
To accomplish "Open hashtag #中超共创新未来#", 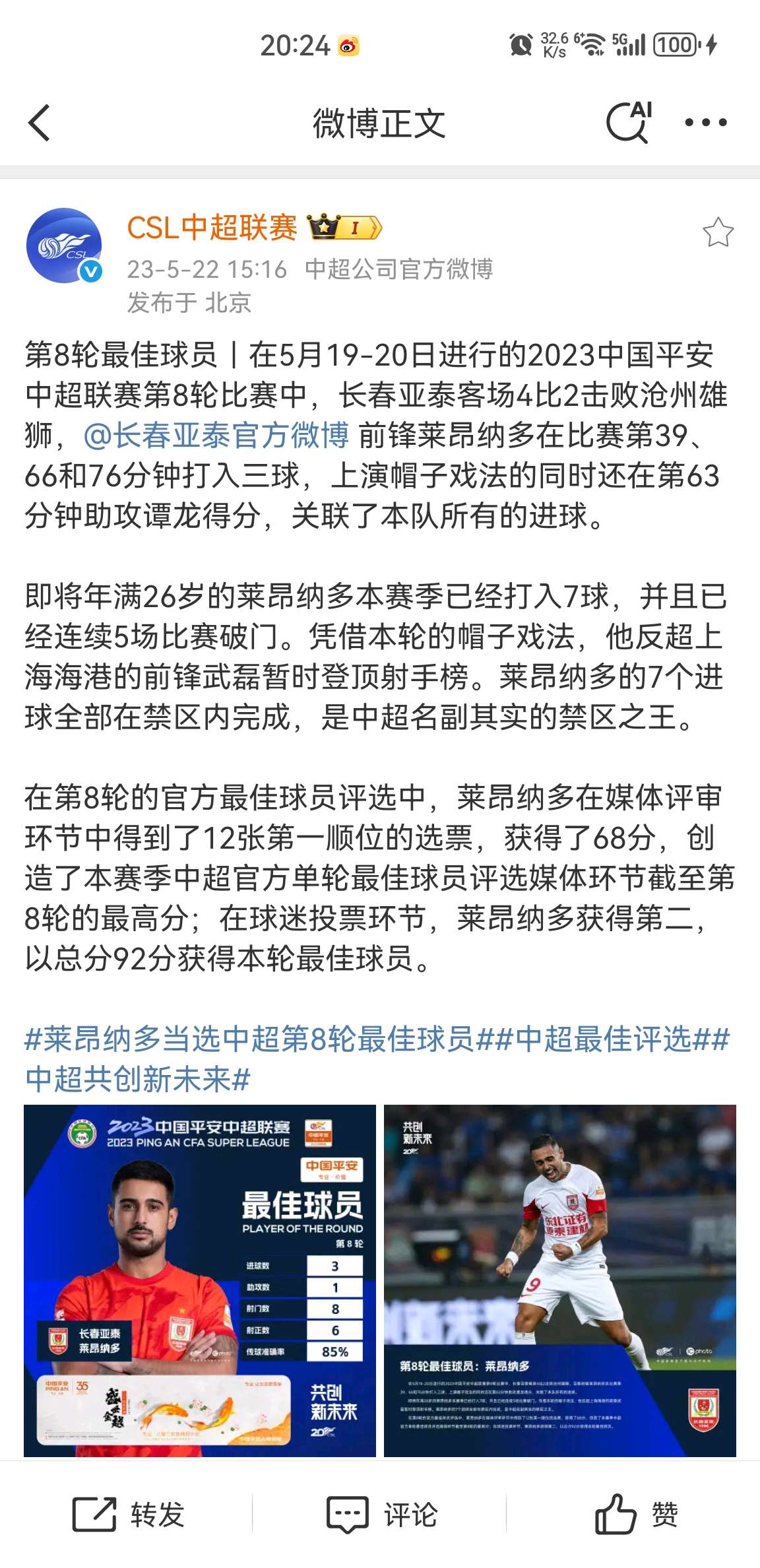I will [x=139, y=1080].
